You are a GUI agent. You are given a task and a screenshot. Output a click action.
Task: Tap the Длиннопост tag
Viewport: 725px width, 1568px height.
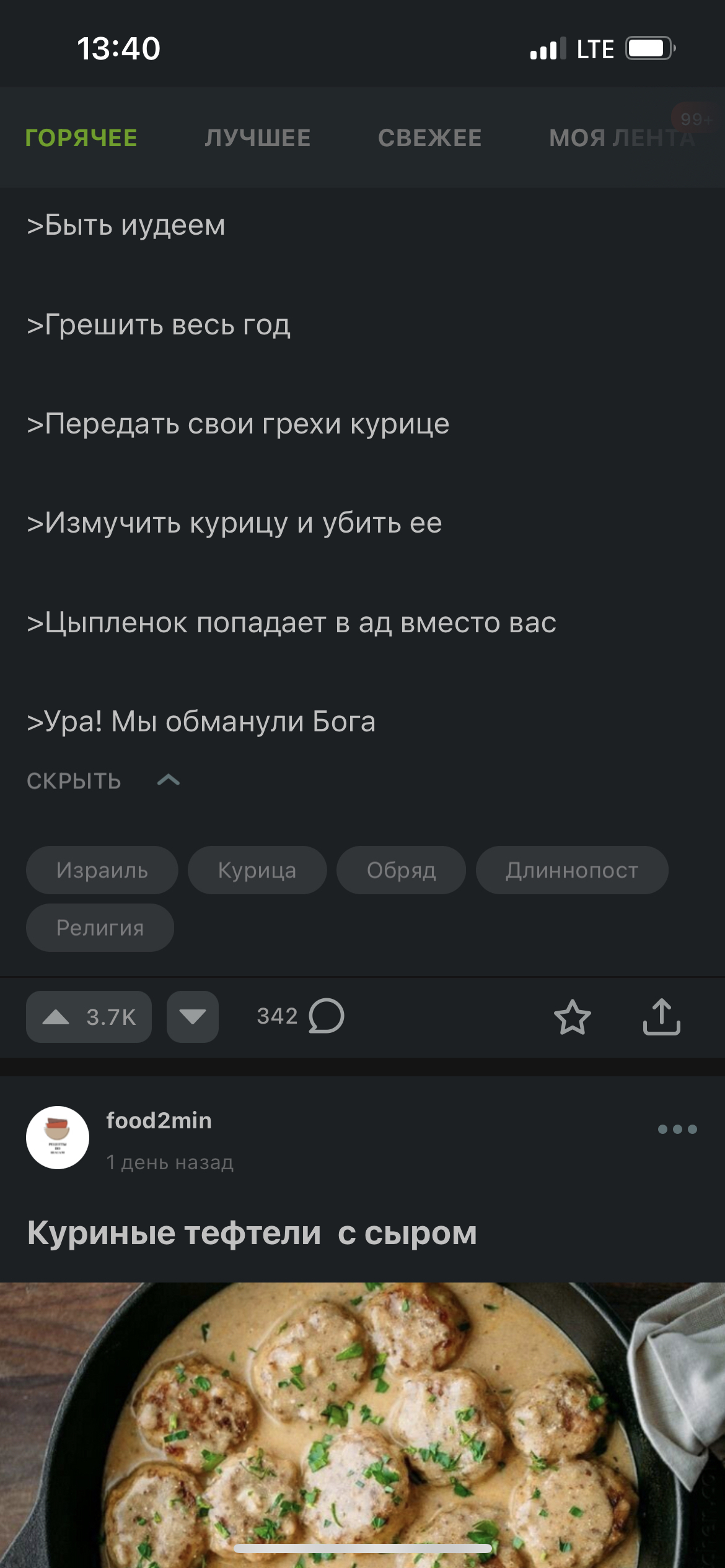572,870
